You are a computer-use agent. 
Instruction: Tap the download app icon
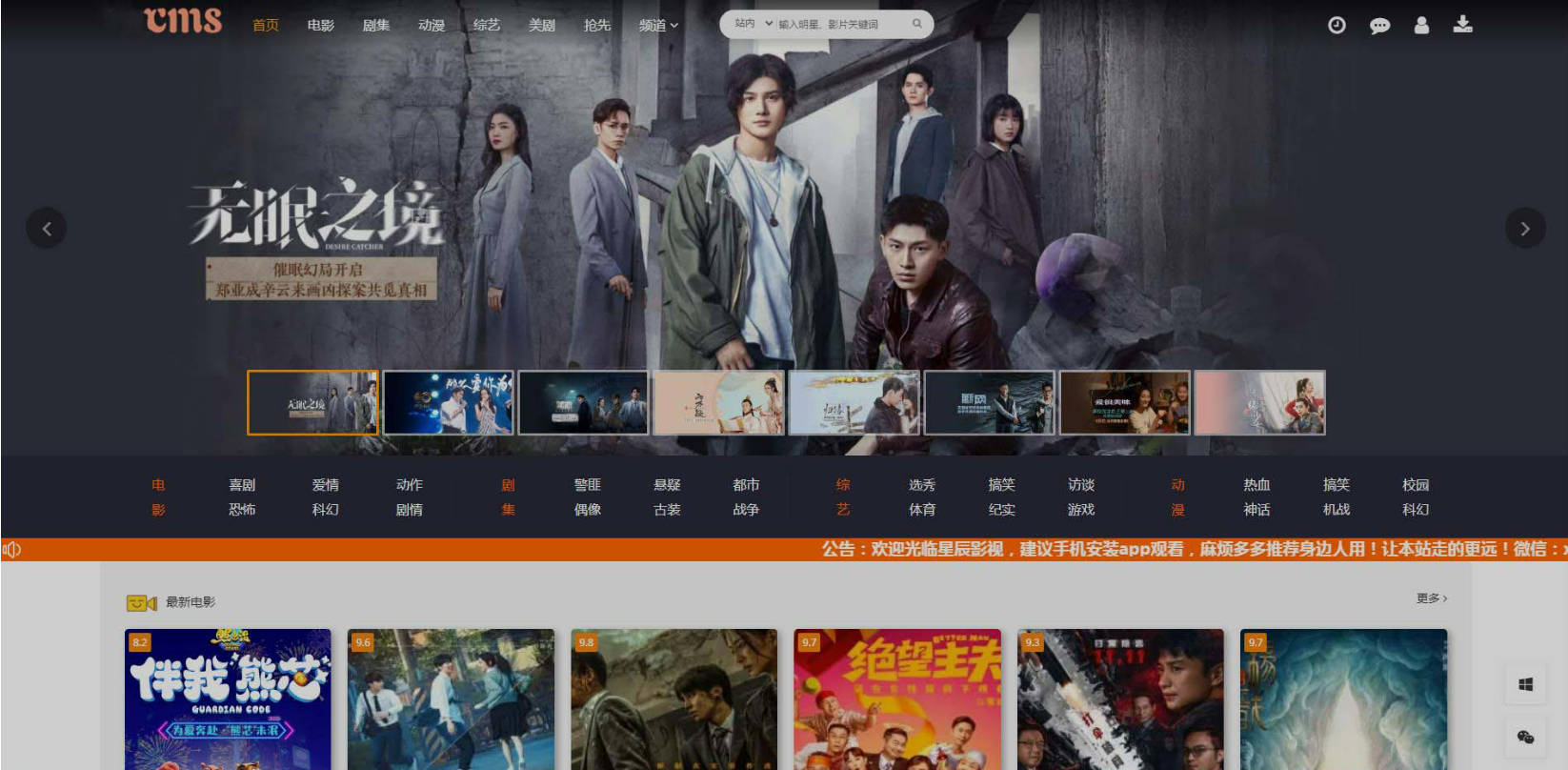coord(1462,25)
